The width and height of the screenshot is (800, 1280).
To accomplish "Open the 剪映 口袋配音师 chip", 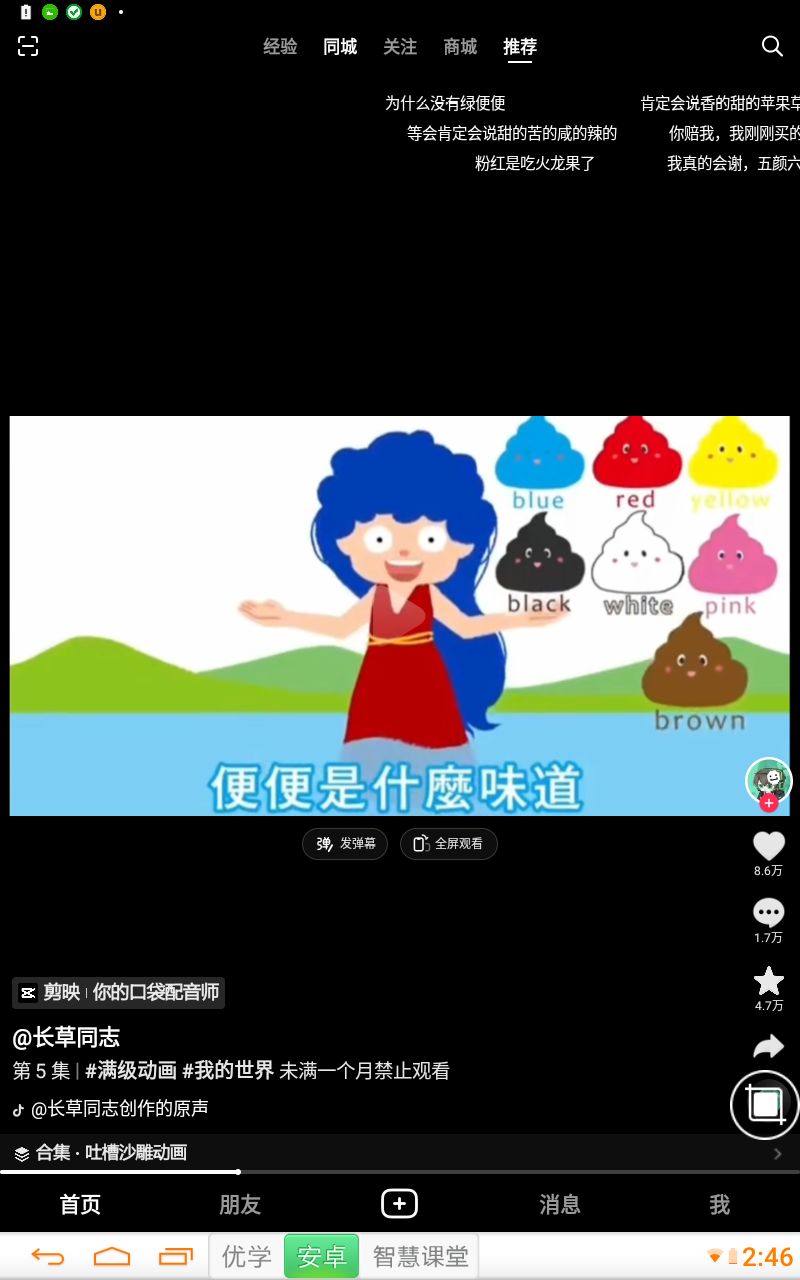I will point(118,993).
